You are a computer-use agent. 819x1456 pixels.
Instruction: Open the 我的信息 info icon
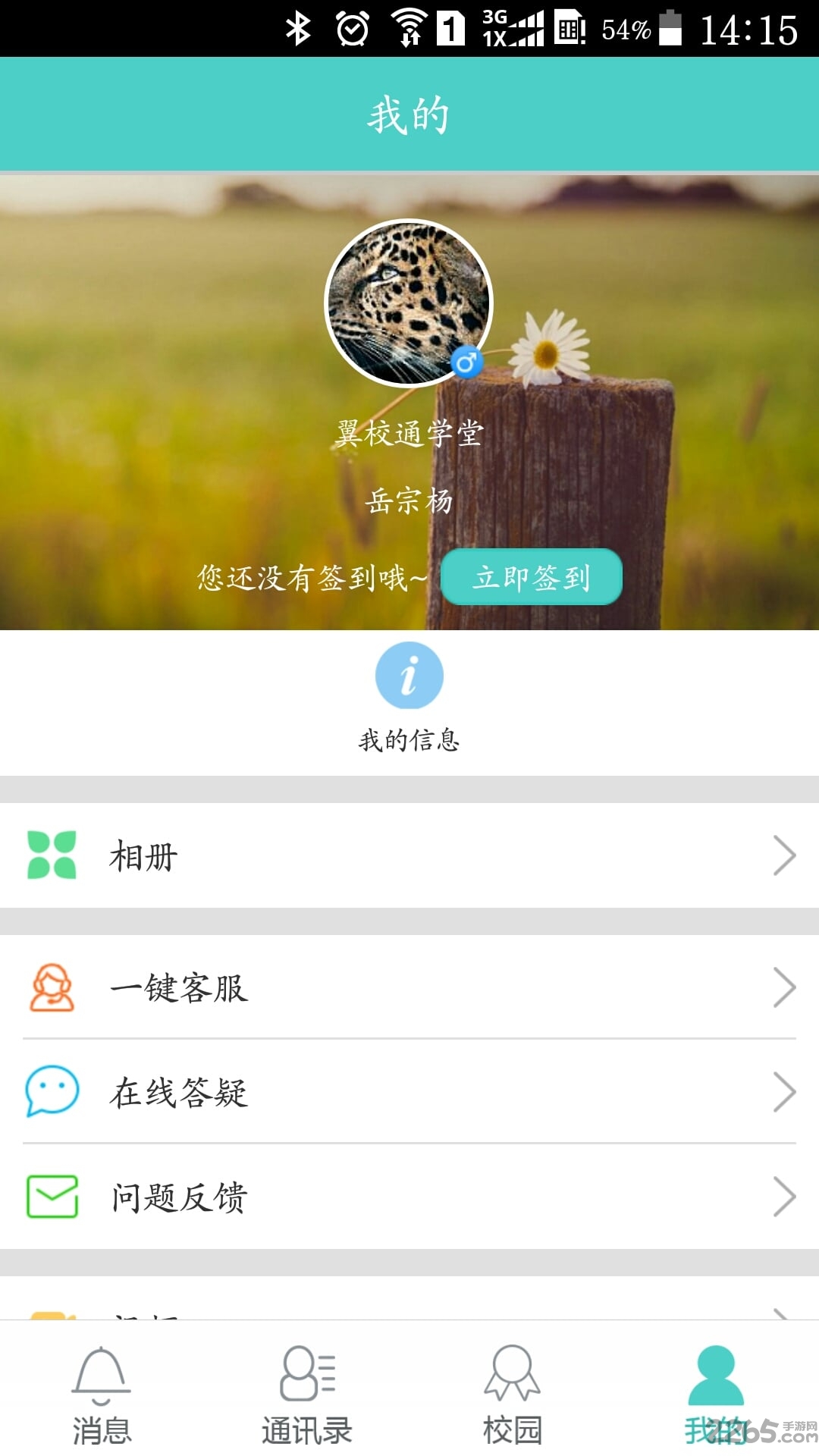[x=409, y=675]
